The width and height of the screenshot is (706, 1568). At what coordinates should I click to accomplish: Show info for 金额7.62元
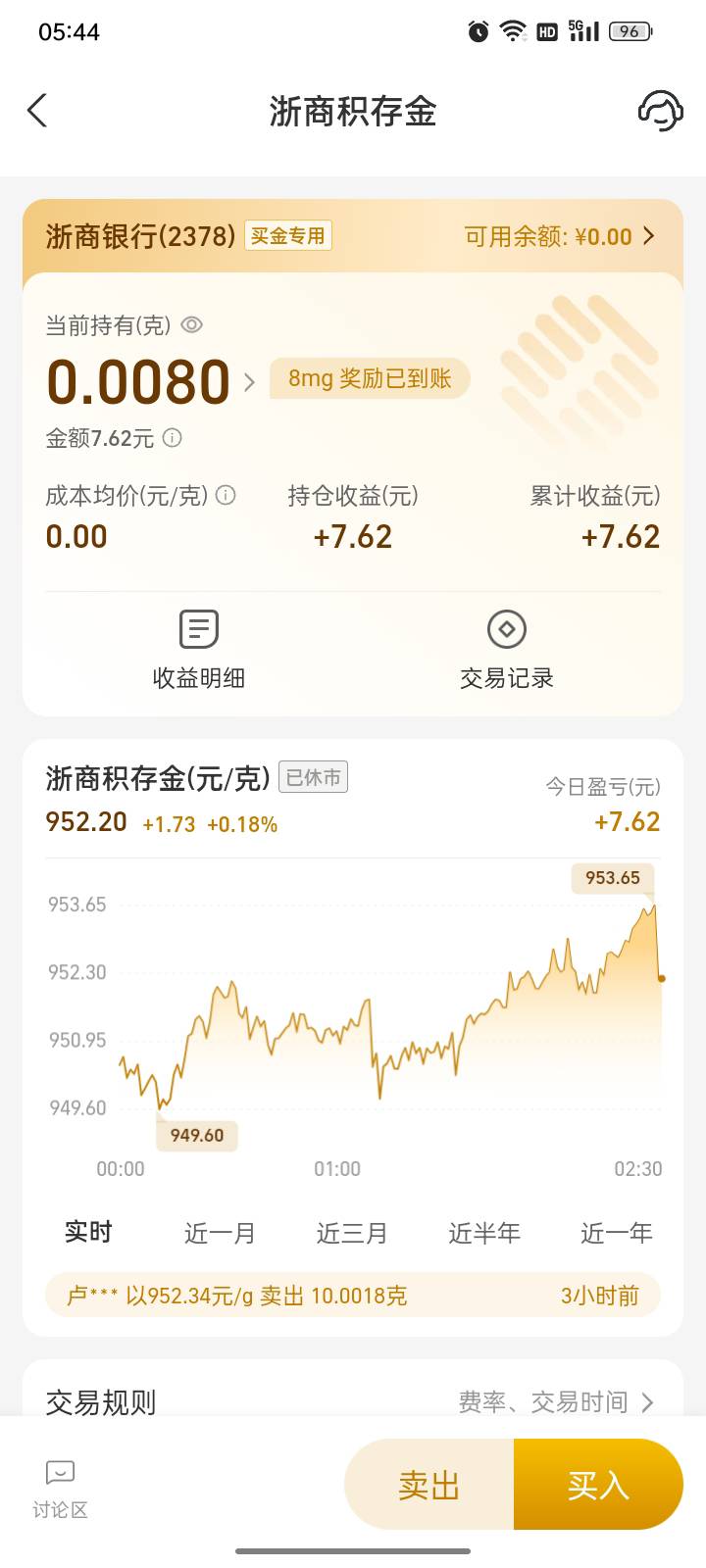tap(172, 438)
